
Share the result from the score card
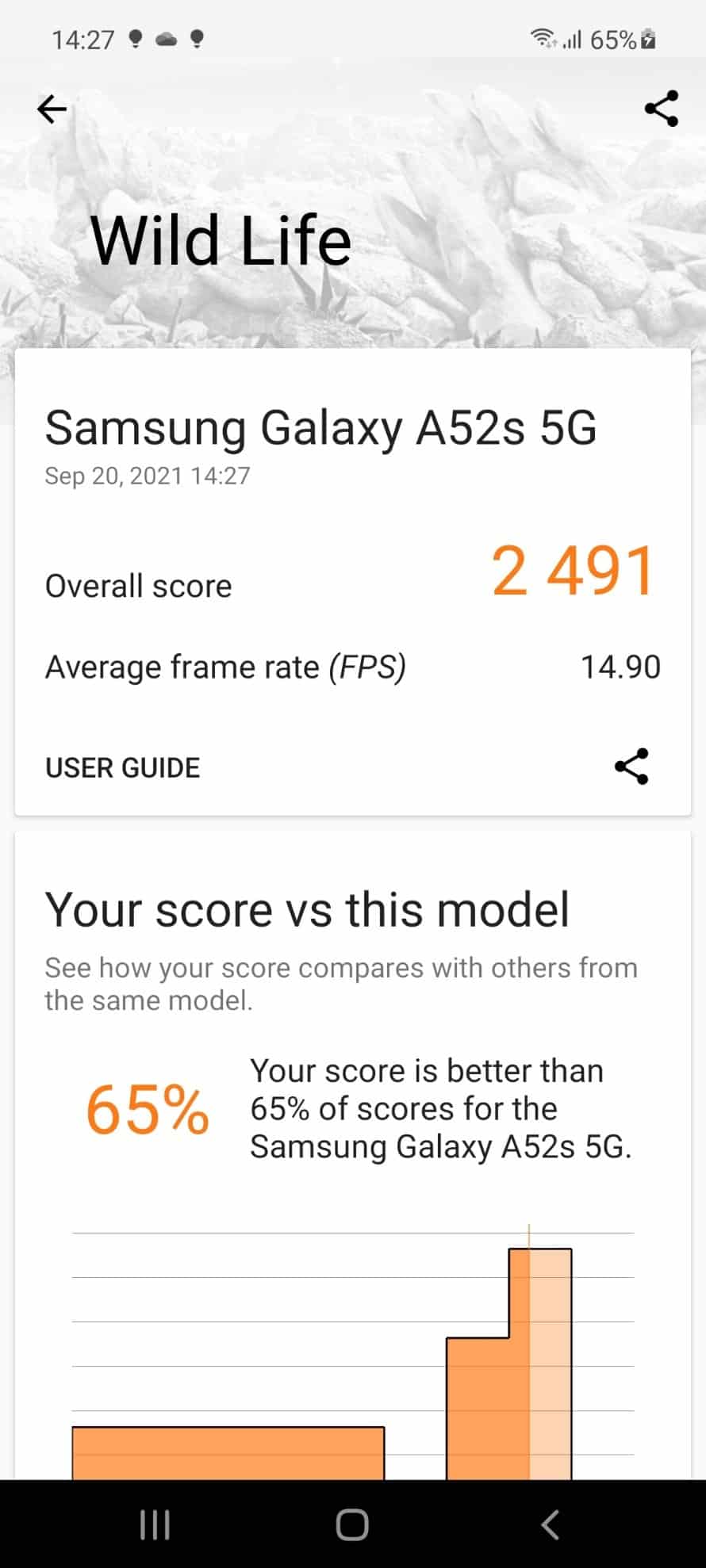pyautogui.click(x=631, y=767)
